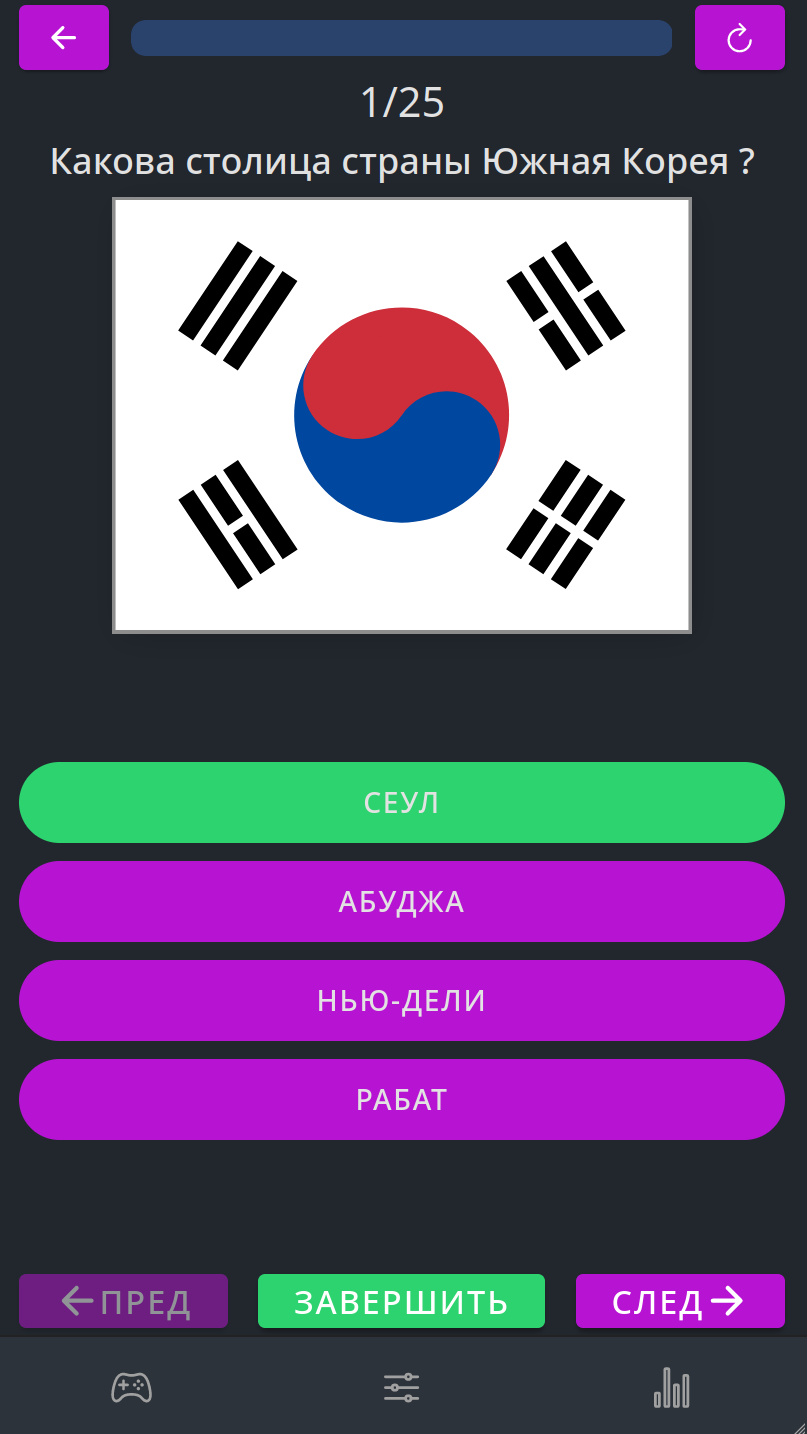The width and height of the screenshot is (807, 1434).
Task: Finish the quiz with ЗАВЕРШИТЬ
Action: click(x=401, y=1301)
